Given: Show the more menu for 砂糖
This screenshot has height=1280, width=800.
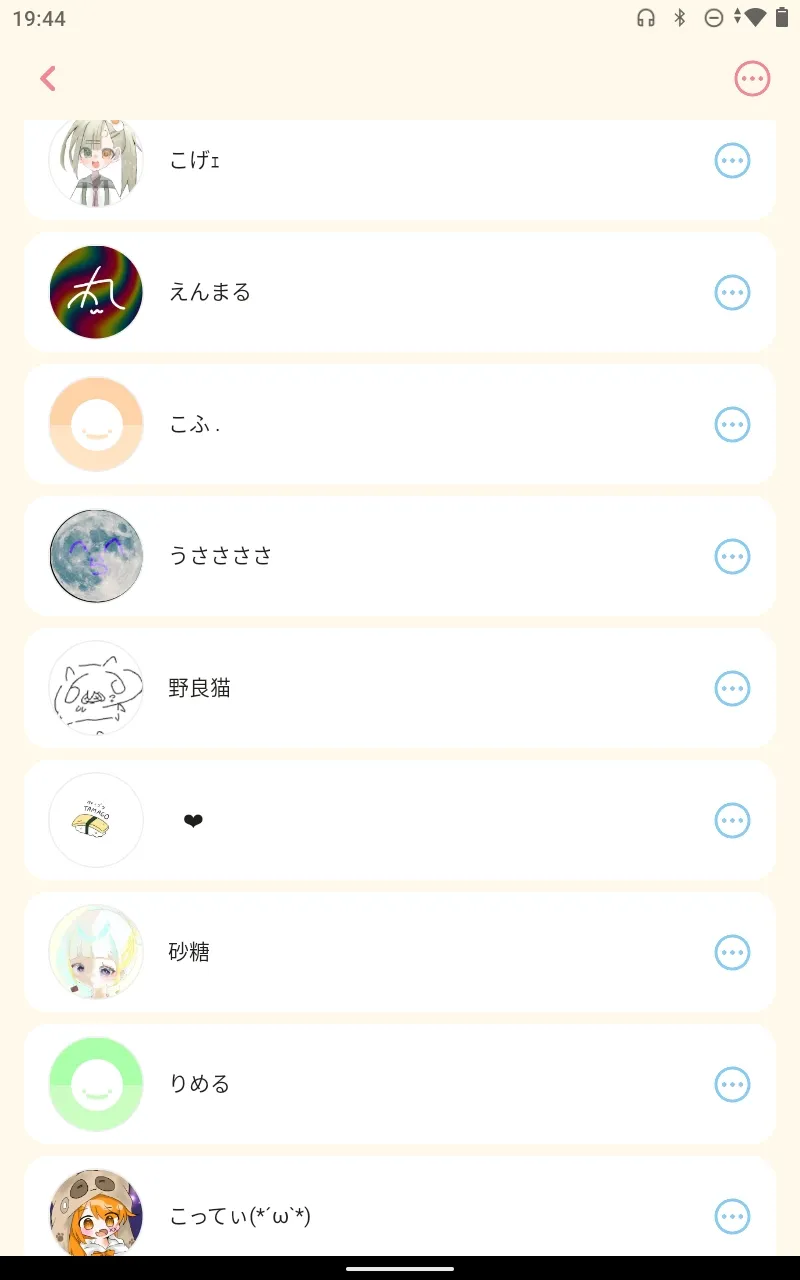Looking at the screenshot, I should (x=732, y=952).
